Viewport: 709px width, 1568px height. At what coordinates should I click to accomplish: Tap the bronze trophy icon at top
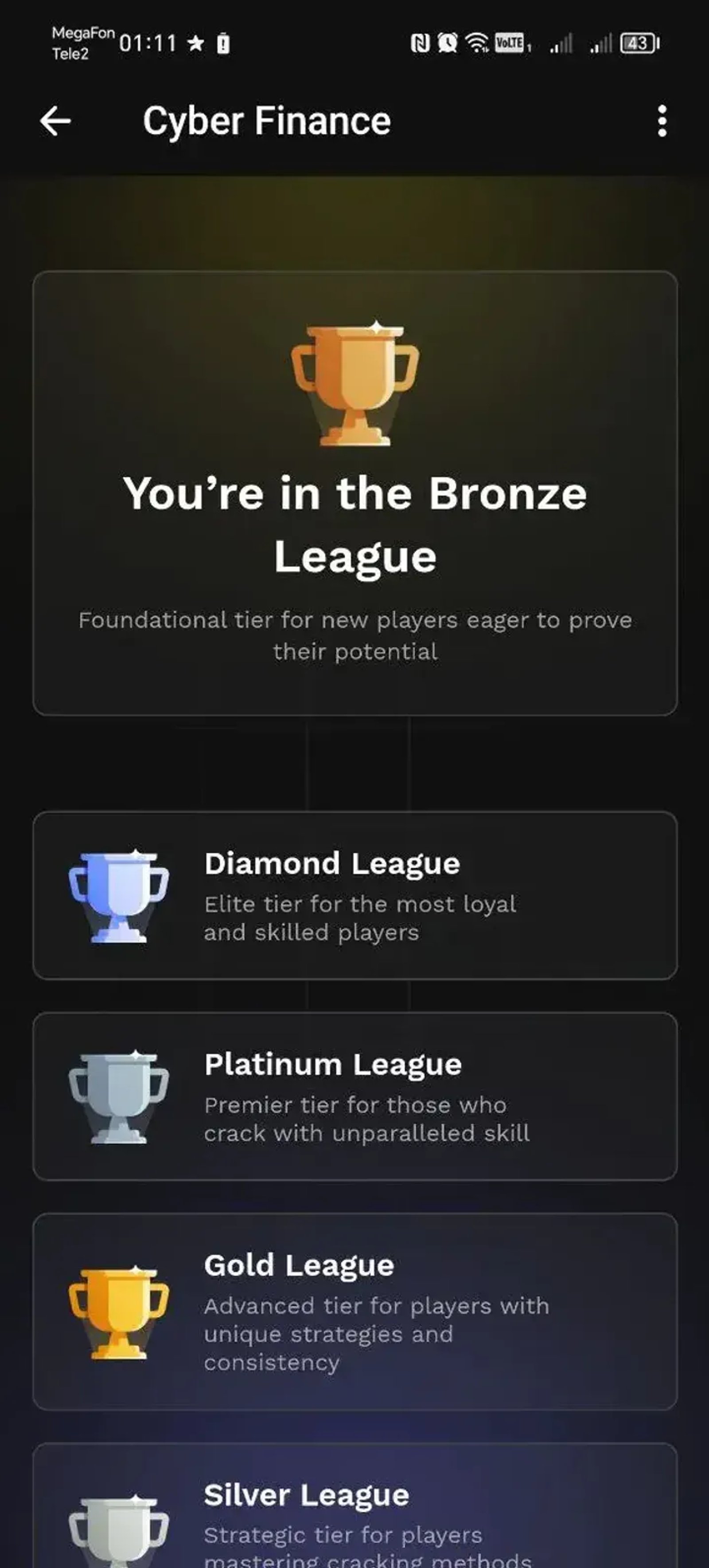355,383
